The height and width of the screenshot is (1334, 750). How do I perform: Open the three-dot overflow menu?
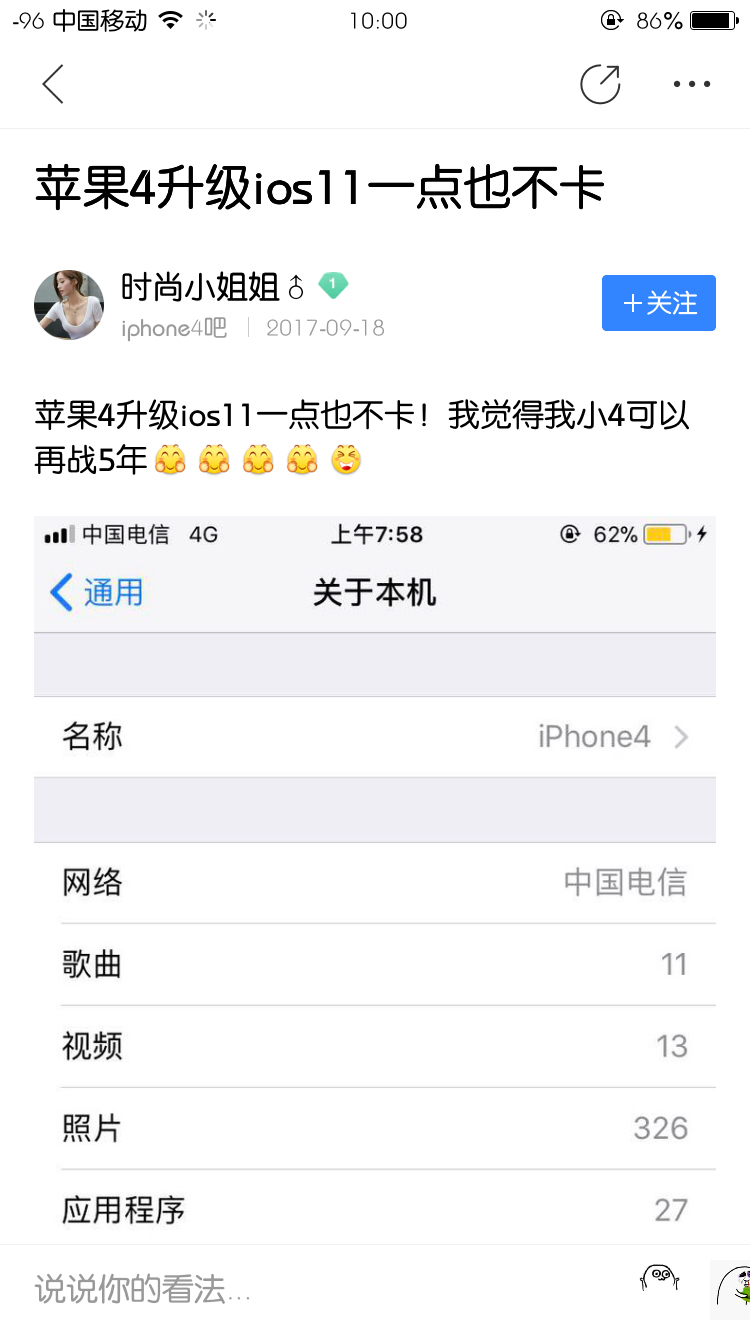[x=692, y=85]
